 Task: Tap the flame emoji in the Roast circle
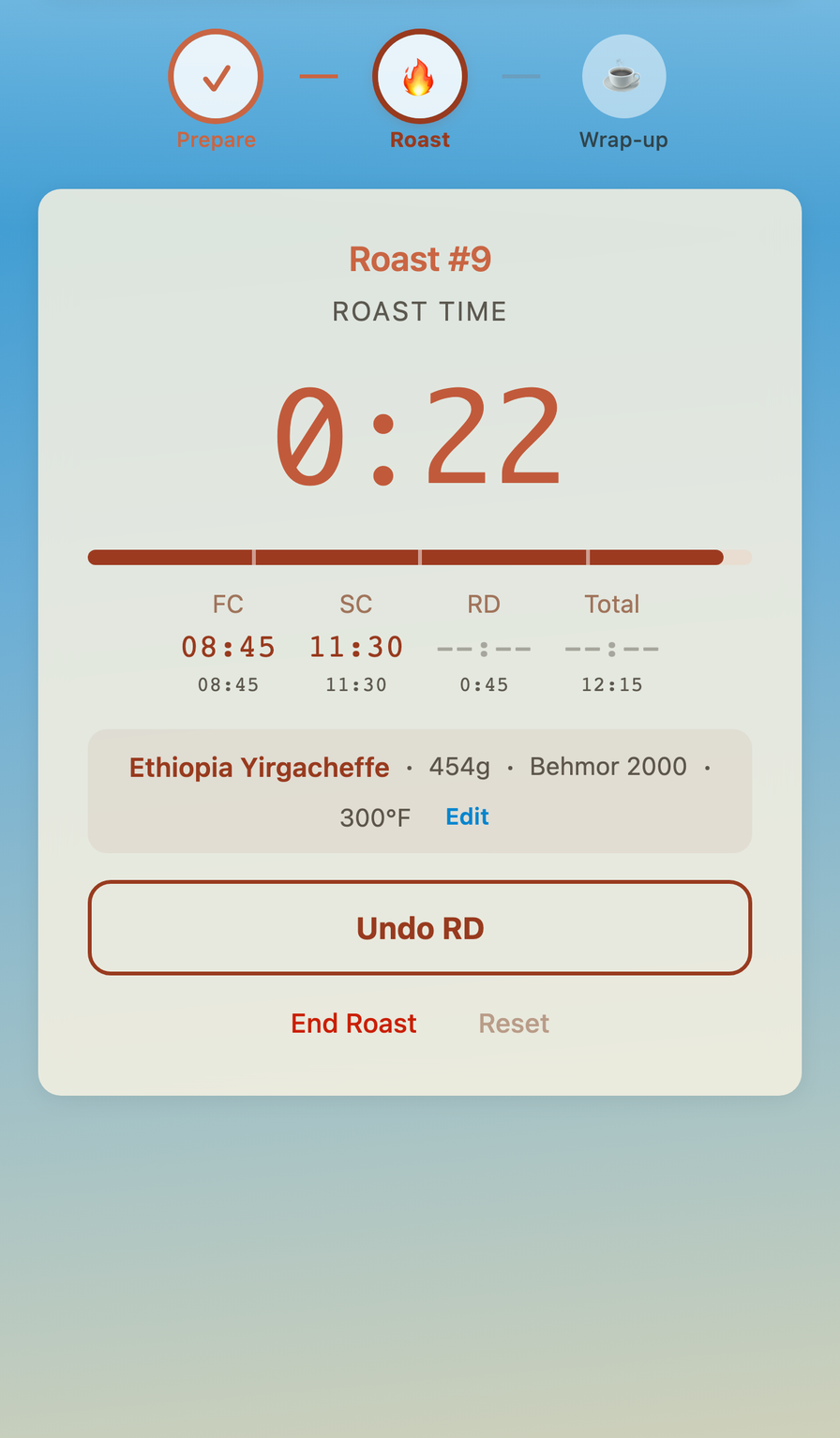tap(419, 77)
